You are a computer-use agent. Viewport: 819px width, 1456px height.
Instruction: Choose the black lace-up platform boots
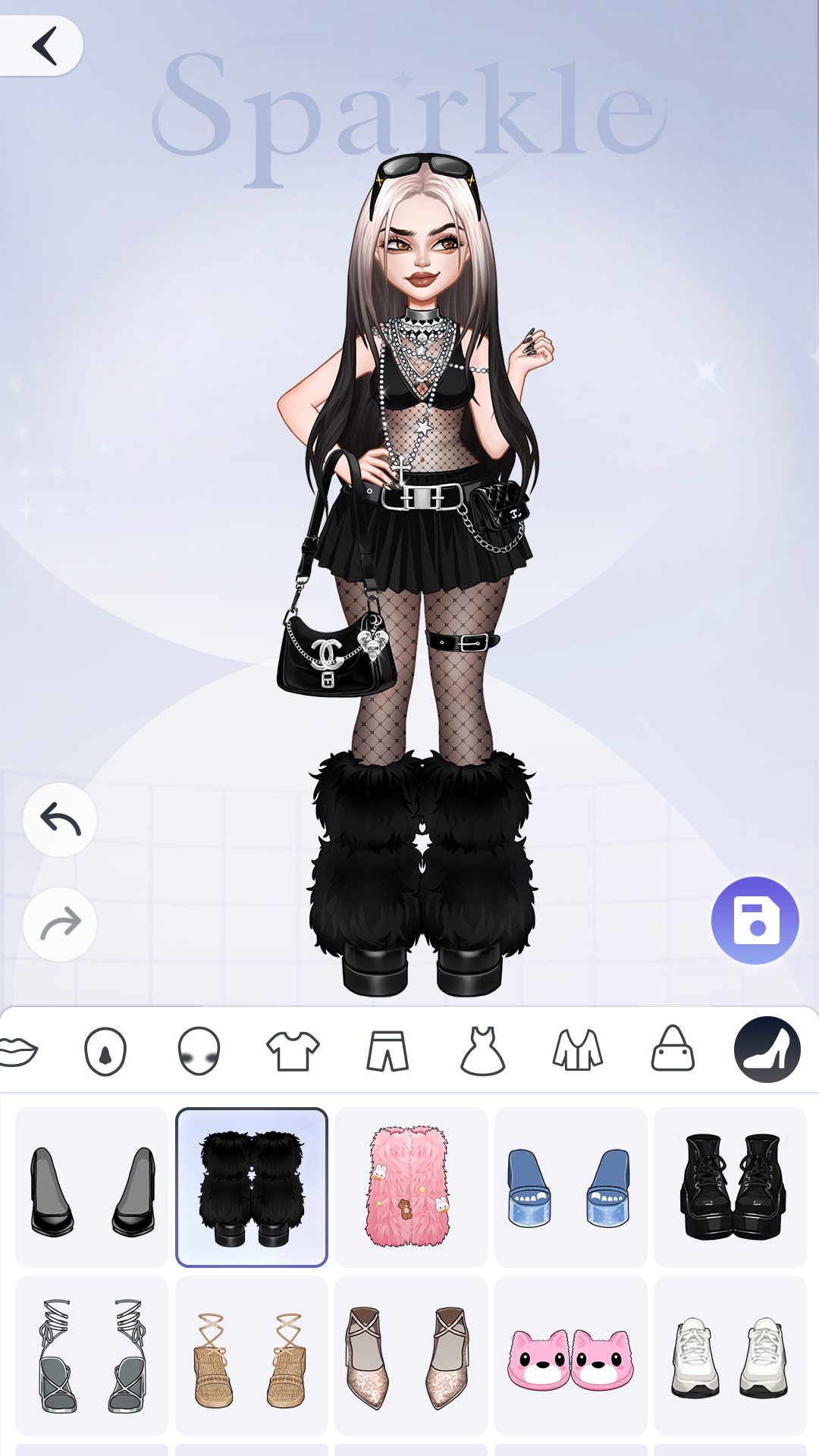730,1188
